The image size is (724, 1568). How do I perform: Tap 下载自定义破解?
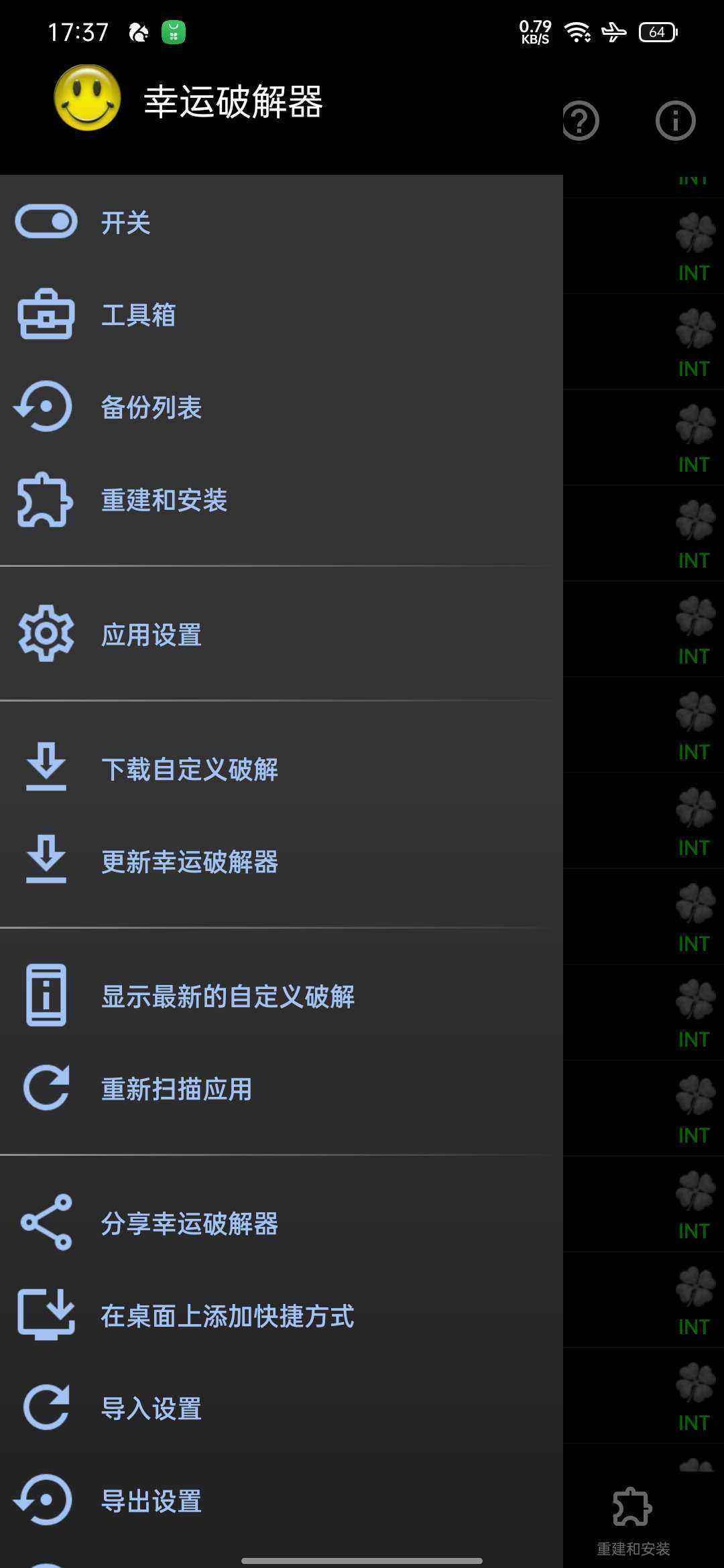pos(189,769)
